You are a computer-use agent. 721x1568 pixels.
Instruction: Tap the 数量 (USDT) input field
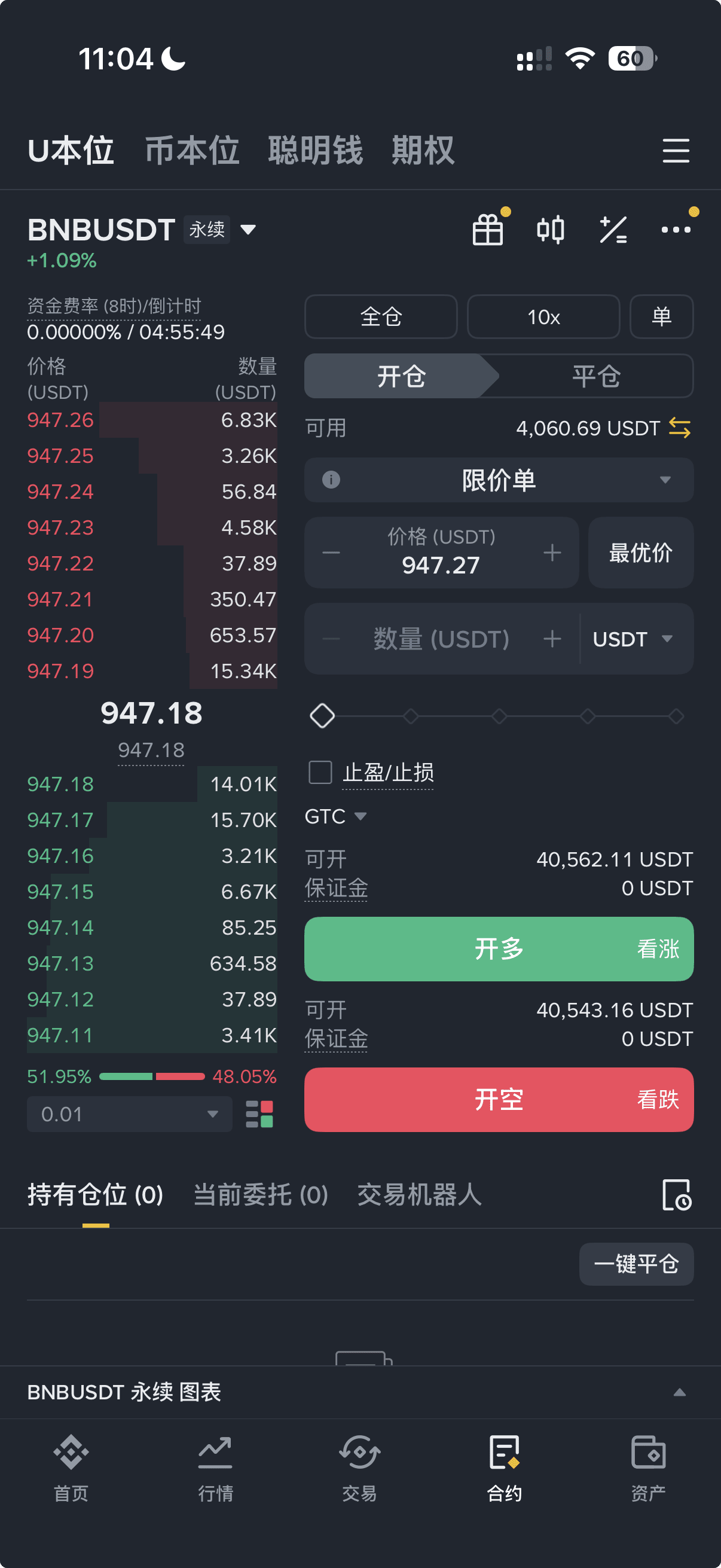[x=441, y=639]
